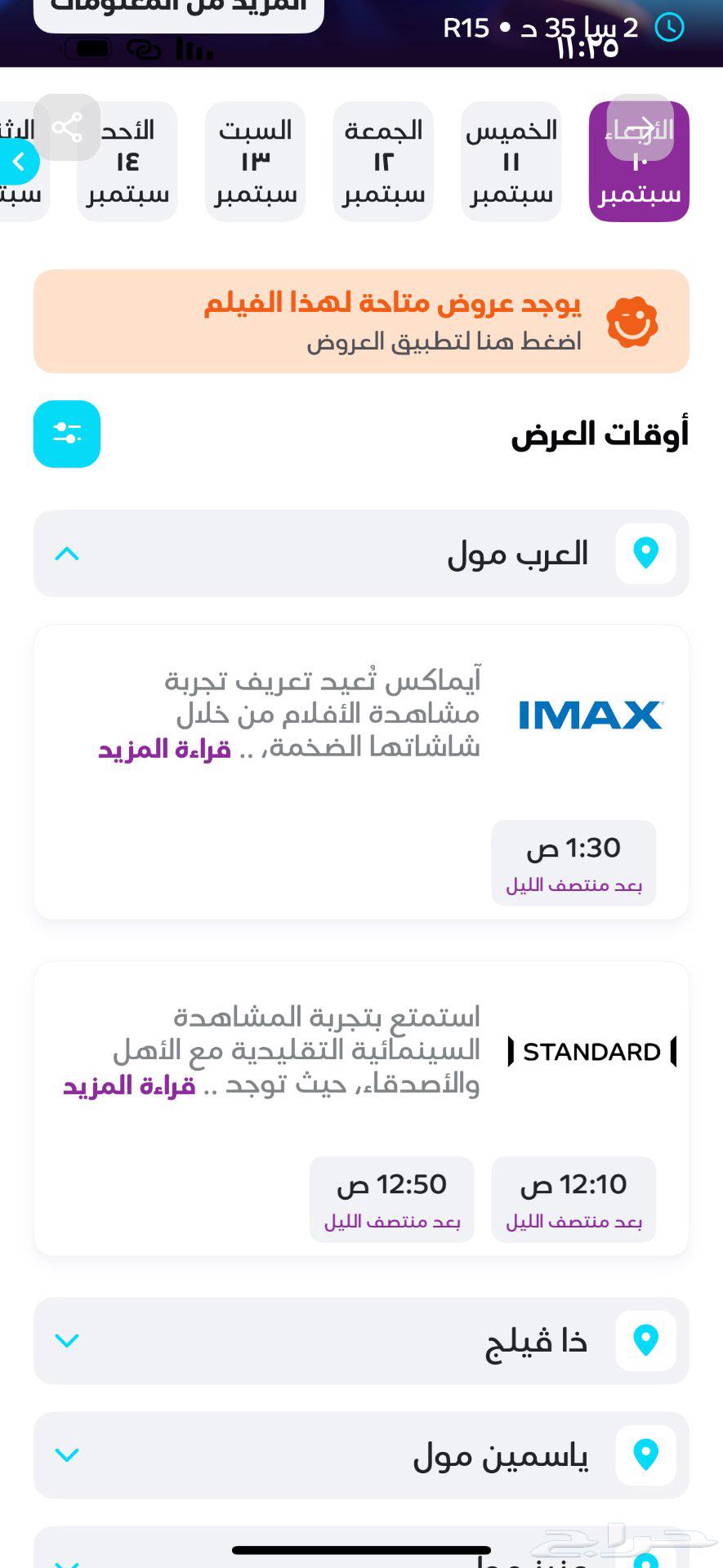Open the showtime filter settings icon
Screen dimensions: 723x1568
coord(66,434)
